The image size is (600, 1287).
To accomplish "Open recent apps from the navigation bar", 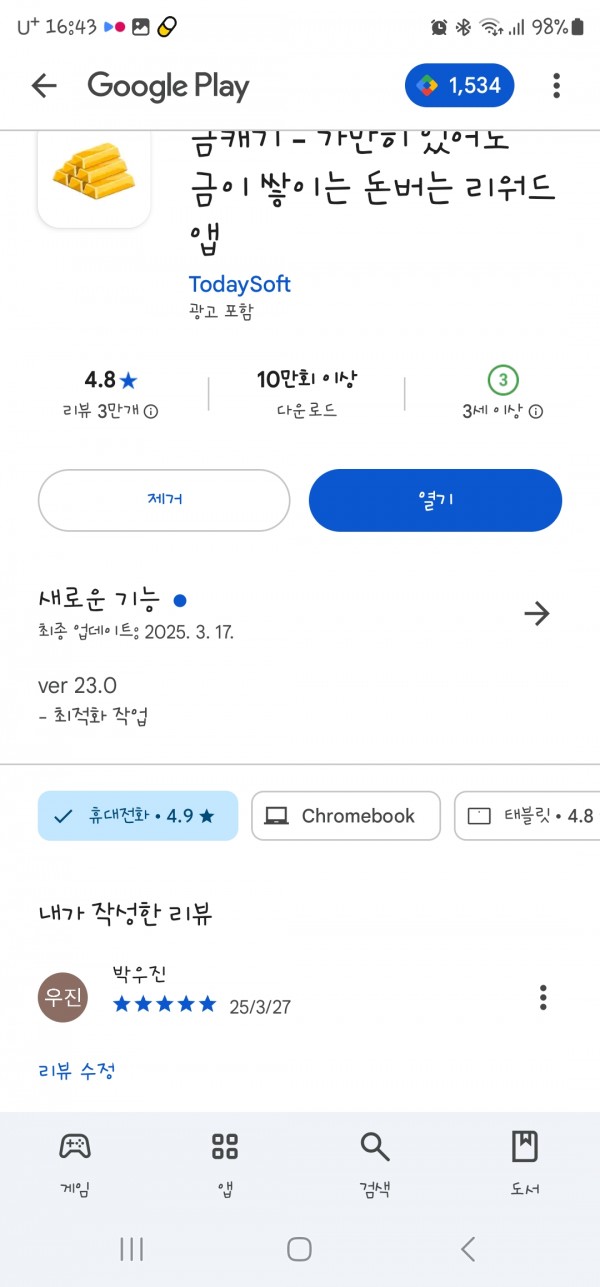I will (131, 1248).
